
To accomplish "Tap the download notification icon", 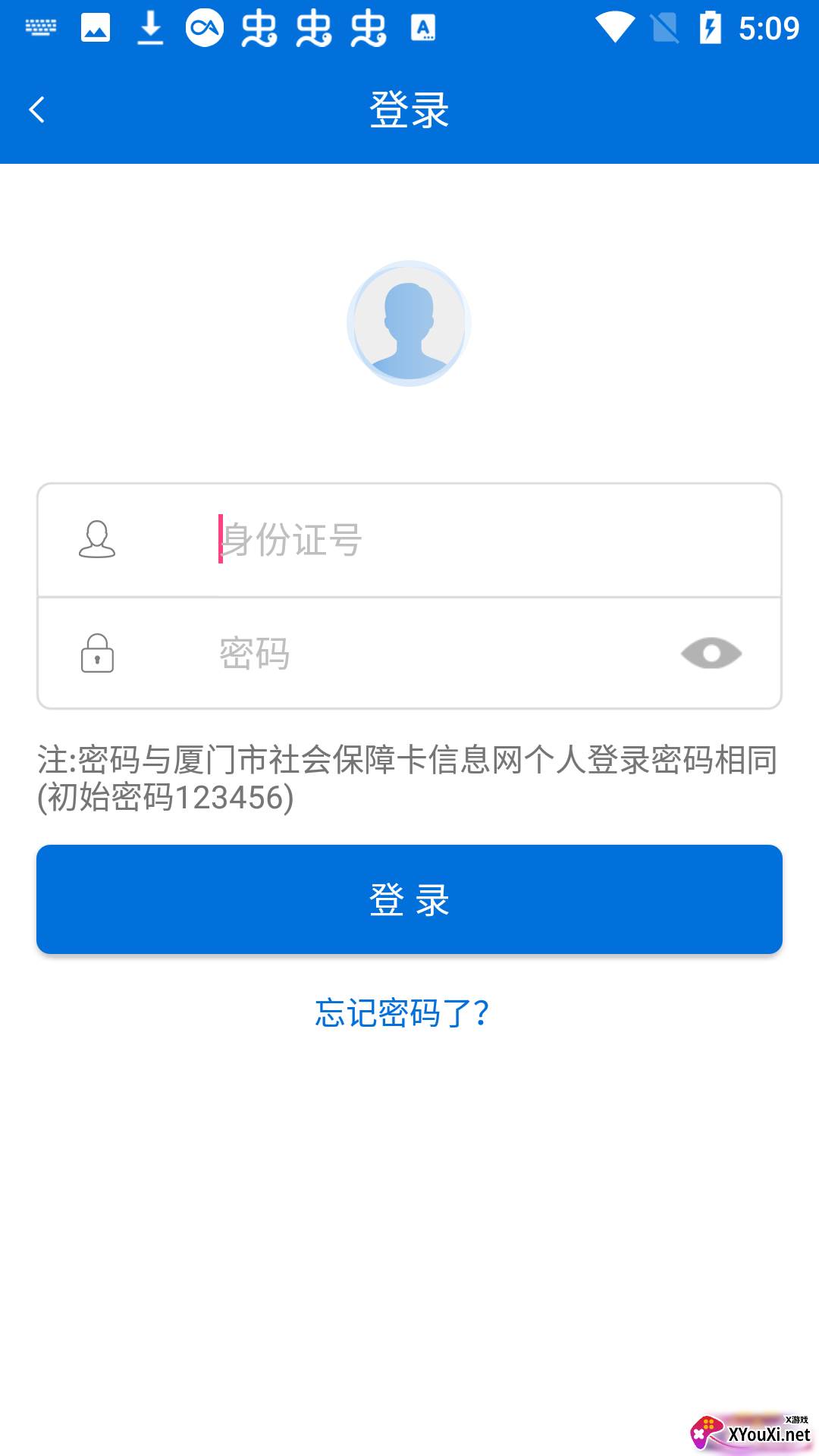I will click(149, 27).
